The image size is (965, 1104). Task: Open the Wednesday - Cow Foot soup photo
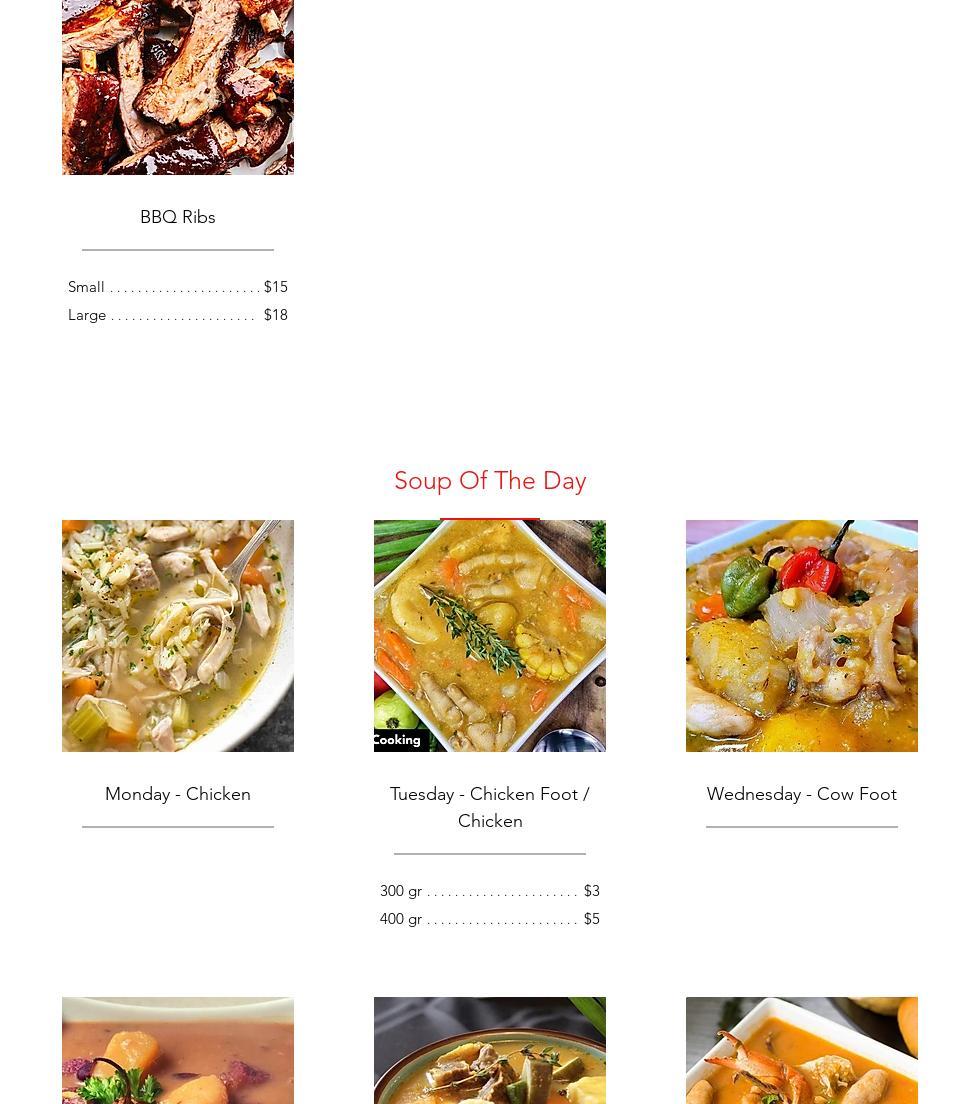(802, 636)
